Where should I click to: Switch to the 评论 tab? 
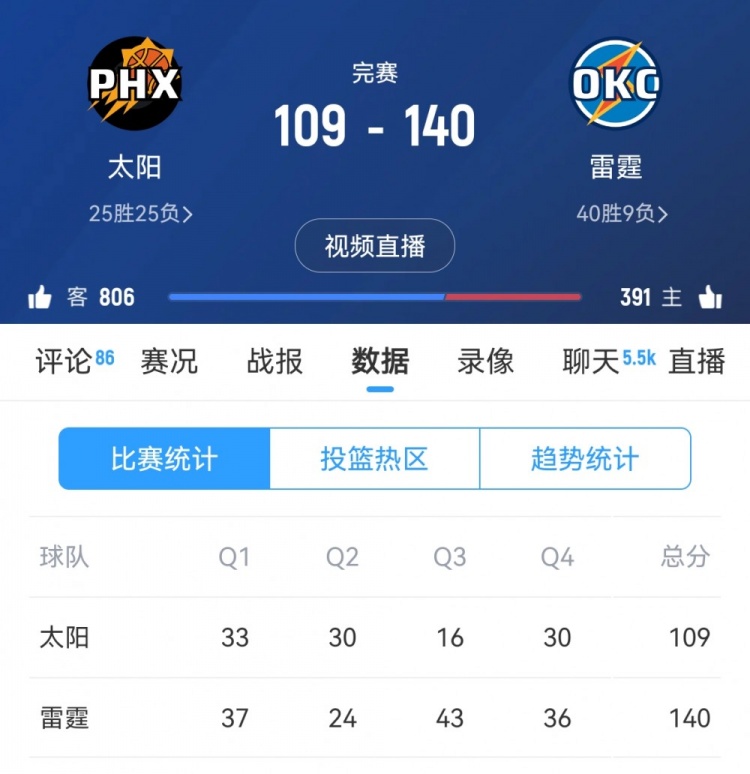tap(65, 361)
